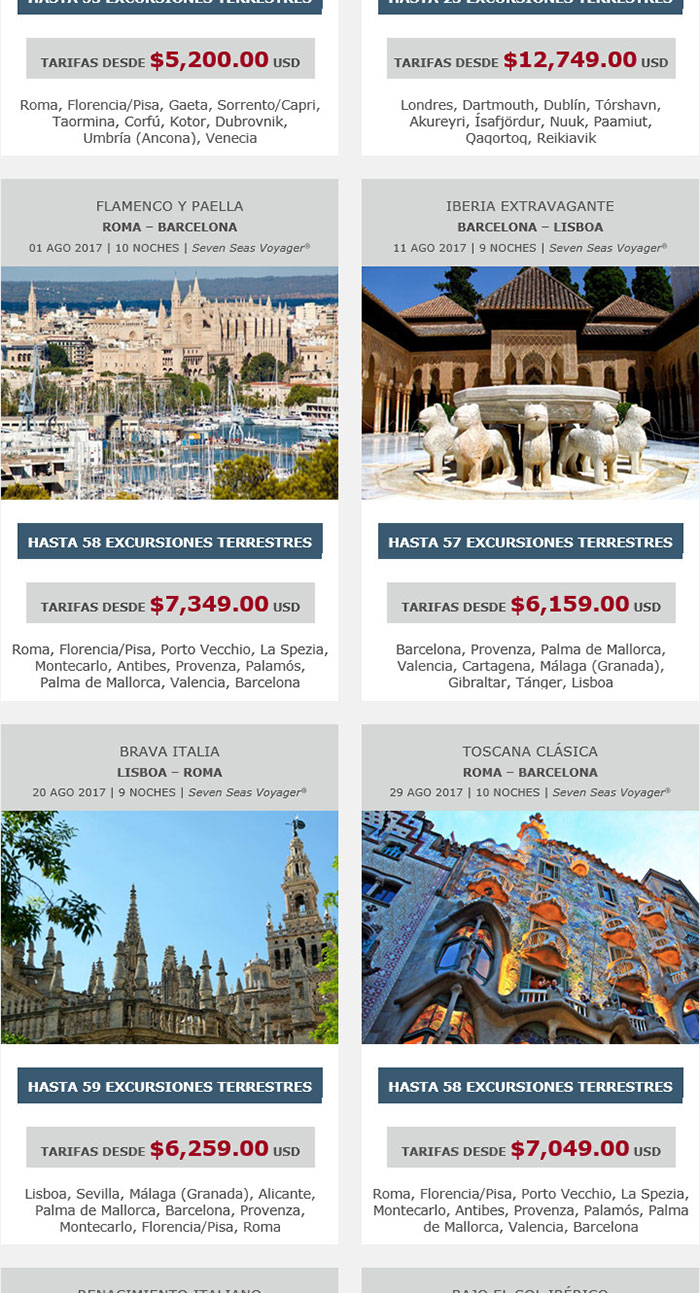Select the $6,159.00 USD fare box
Screen dimensions: 700x1293
531,604
